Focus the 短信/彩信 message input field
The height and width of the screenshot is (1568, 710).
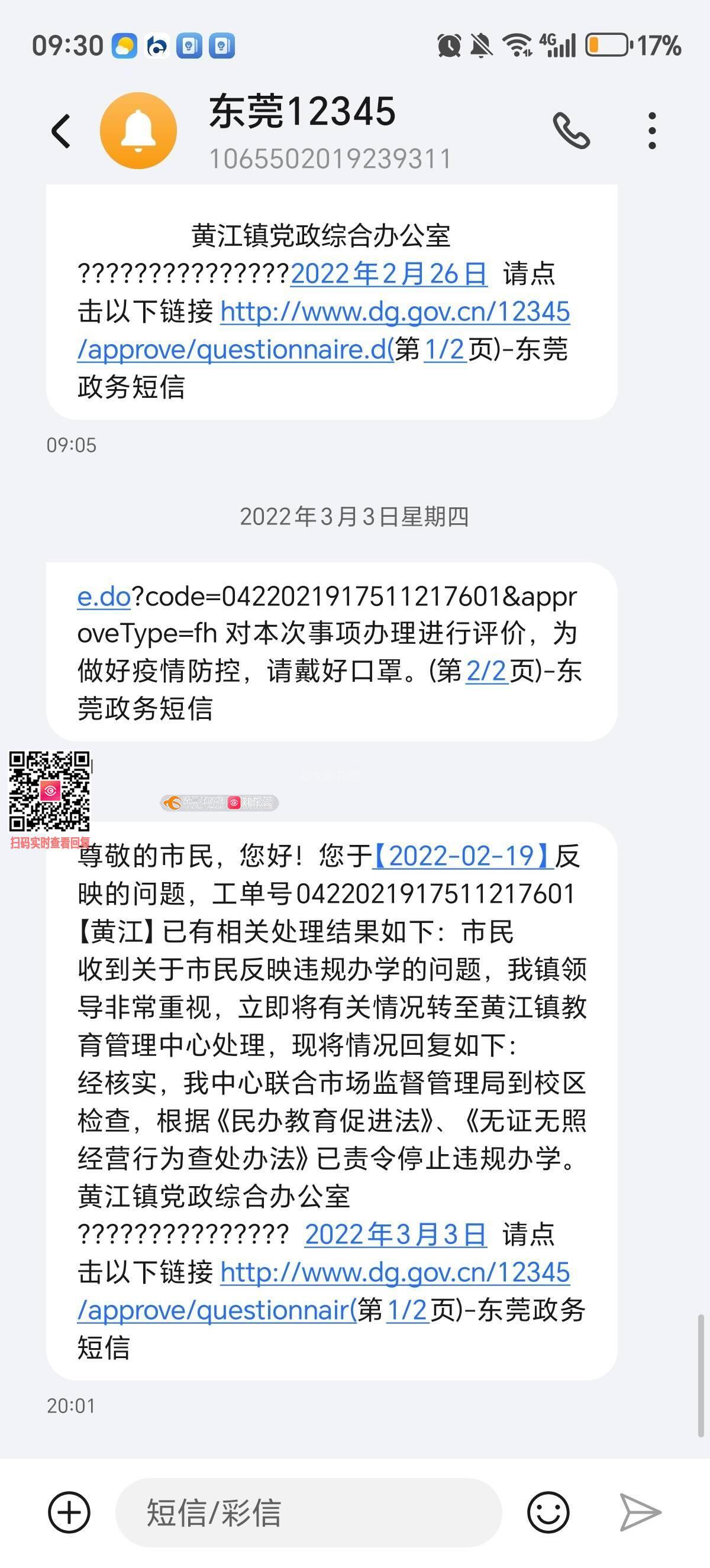[x=308, y=1512]
